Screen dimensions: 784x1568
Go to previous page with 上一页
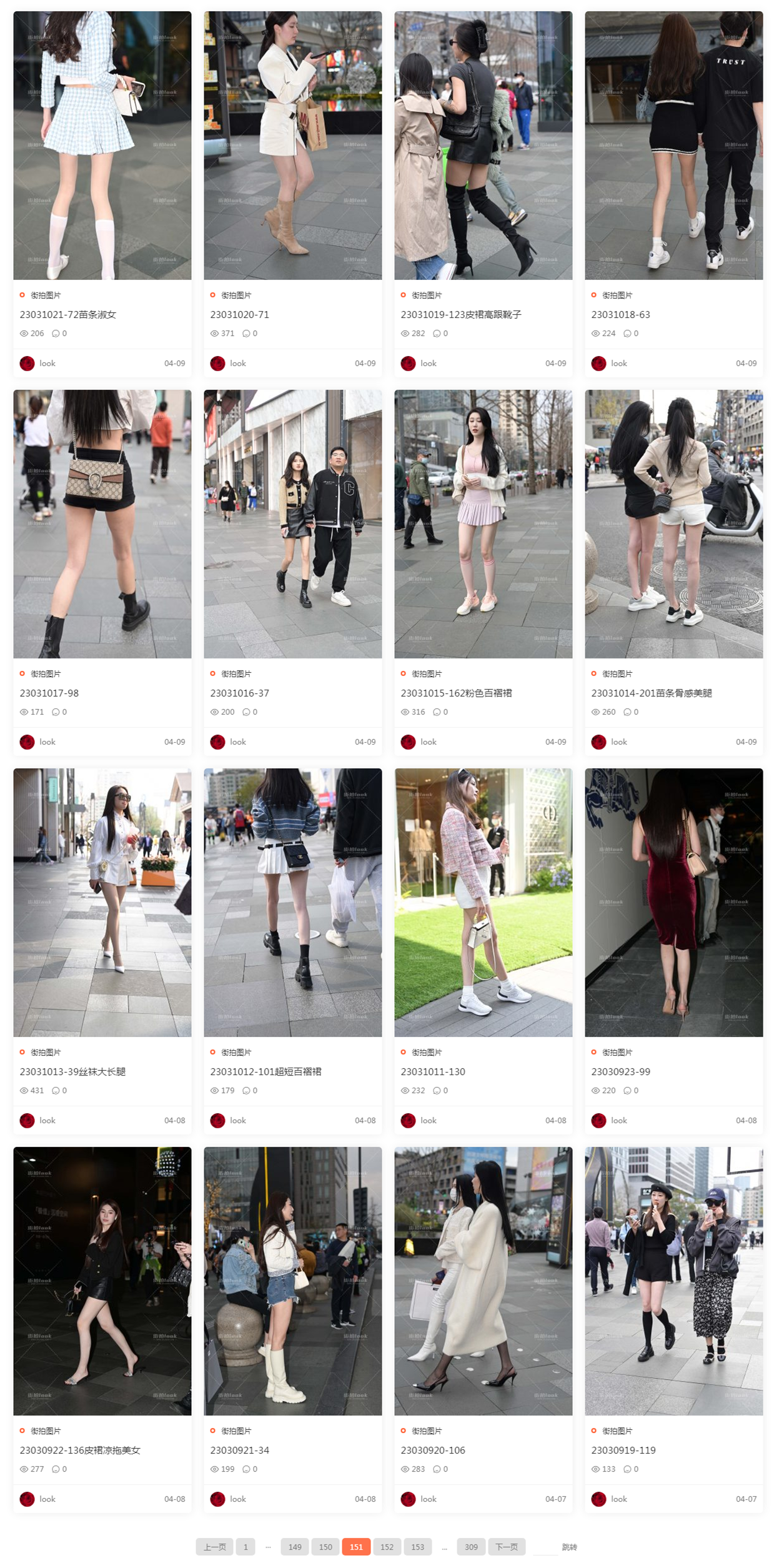coord(214,1547)
